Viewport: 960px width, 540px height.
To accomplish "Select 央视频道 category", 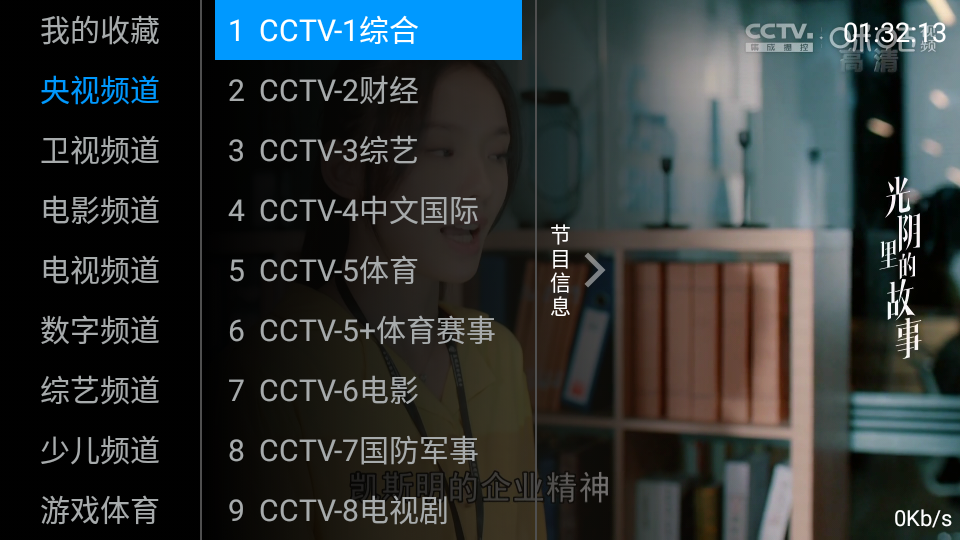I will (100, 91).
